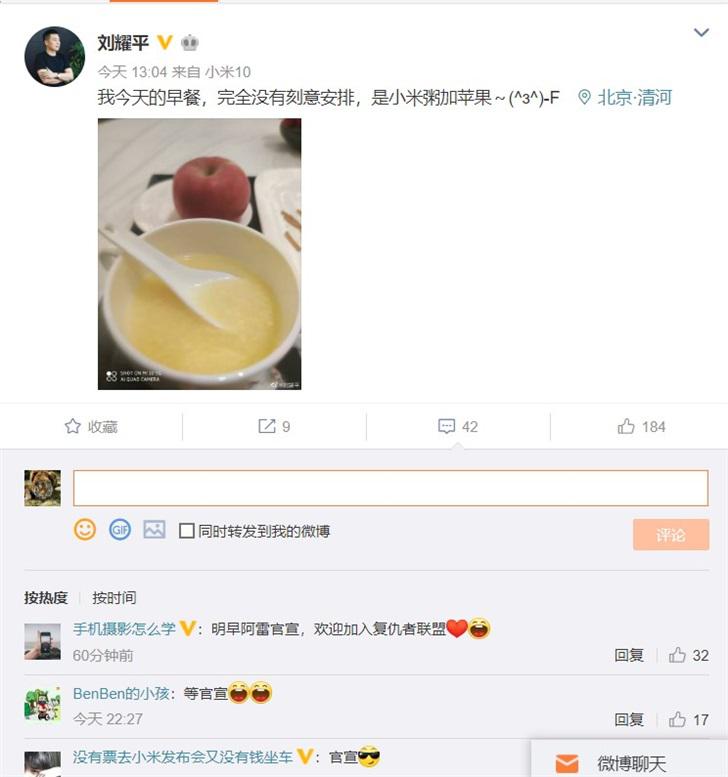Tap 收藏 to bookmark this post
The image size is (728, 777).
pyautogui.click(x=91, y=426)
